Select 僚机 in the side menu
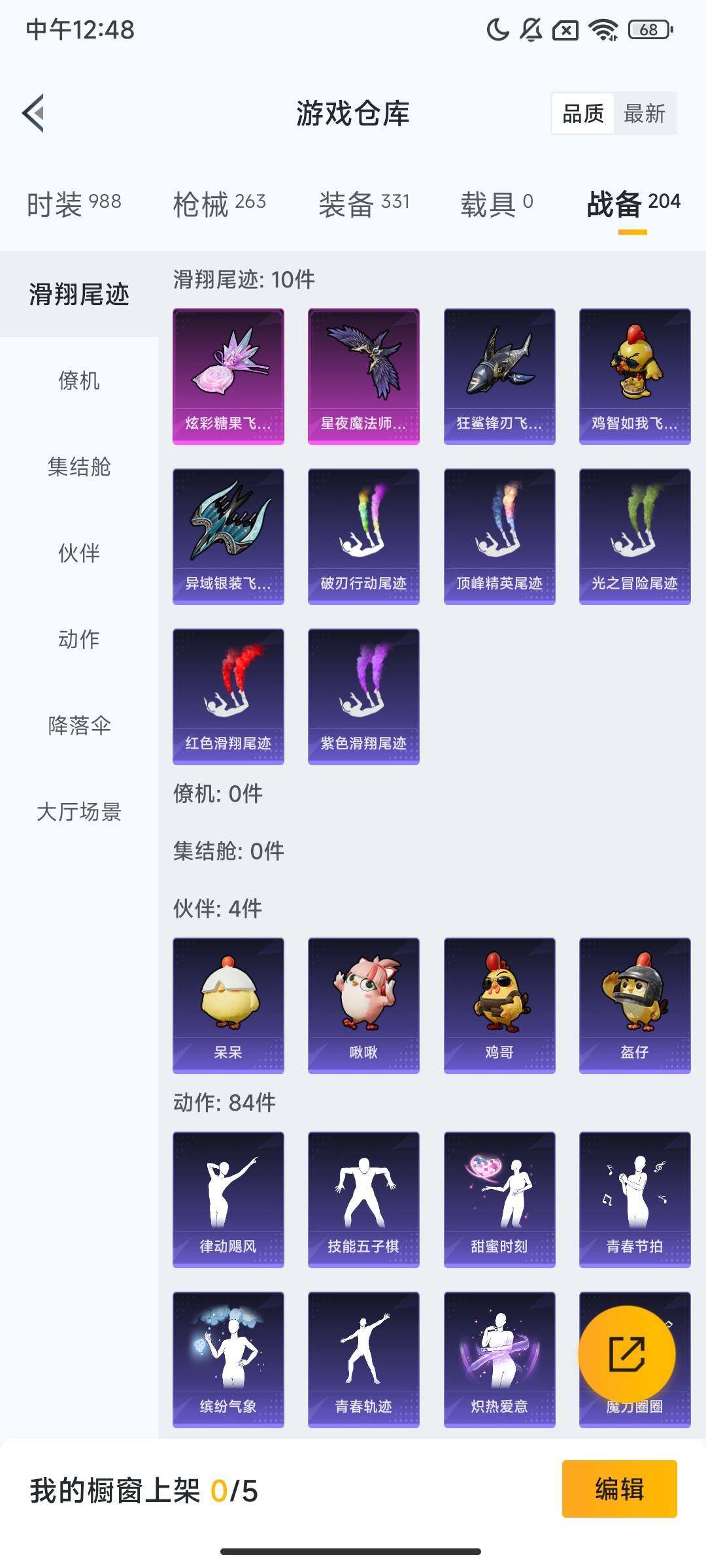The height and width of the screenshot is (1568, 706). click(79, 380)
